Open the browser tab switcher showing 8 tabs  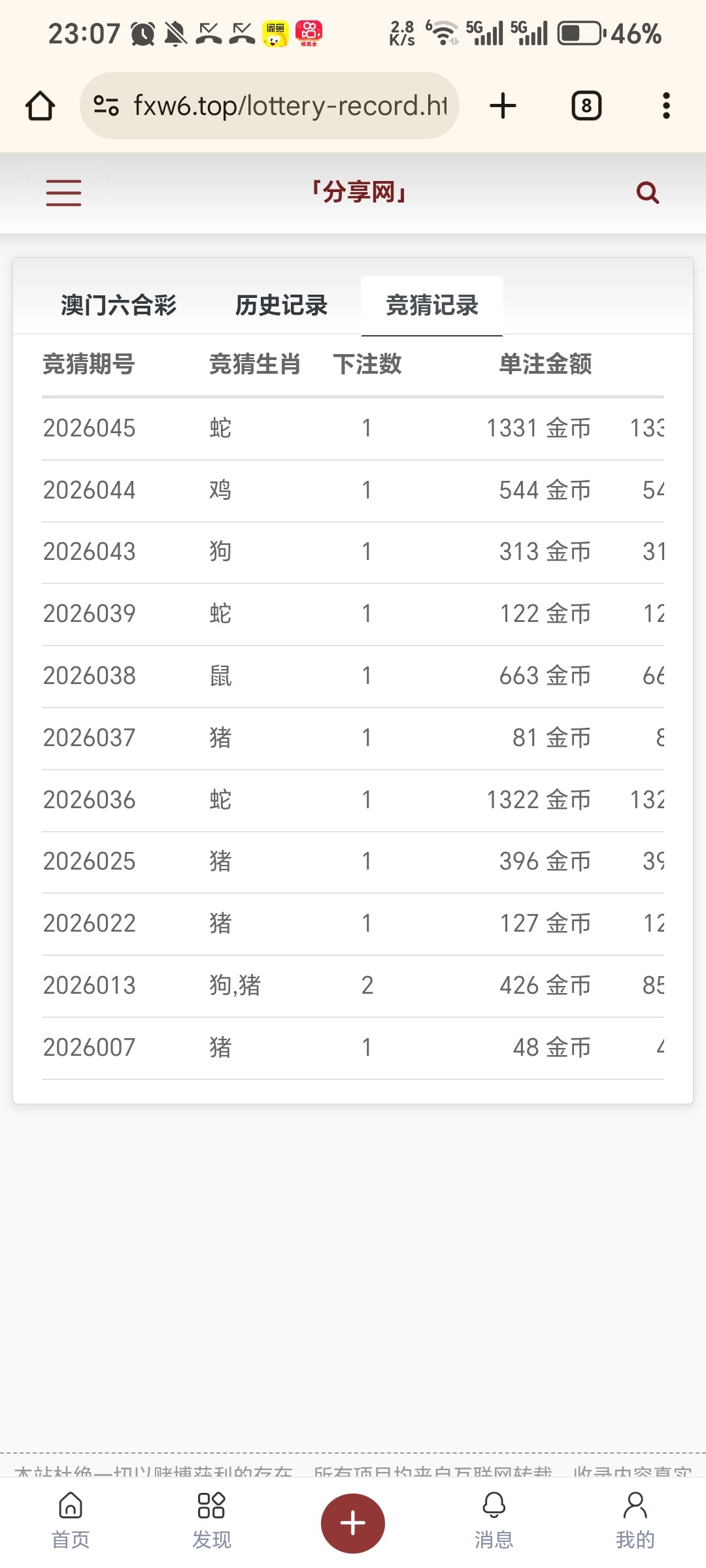pyautogui.click(x=585, y=105)
